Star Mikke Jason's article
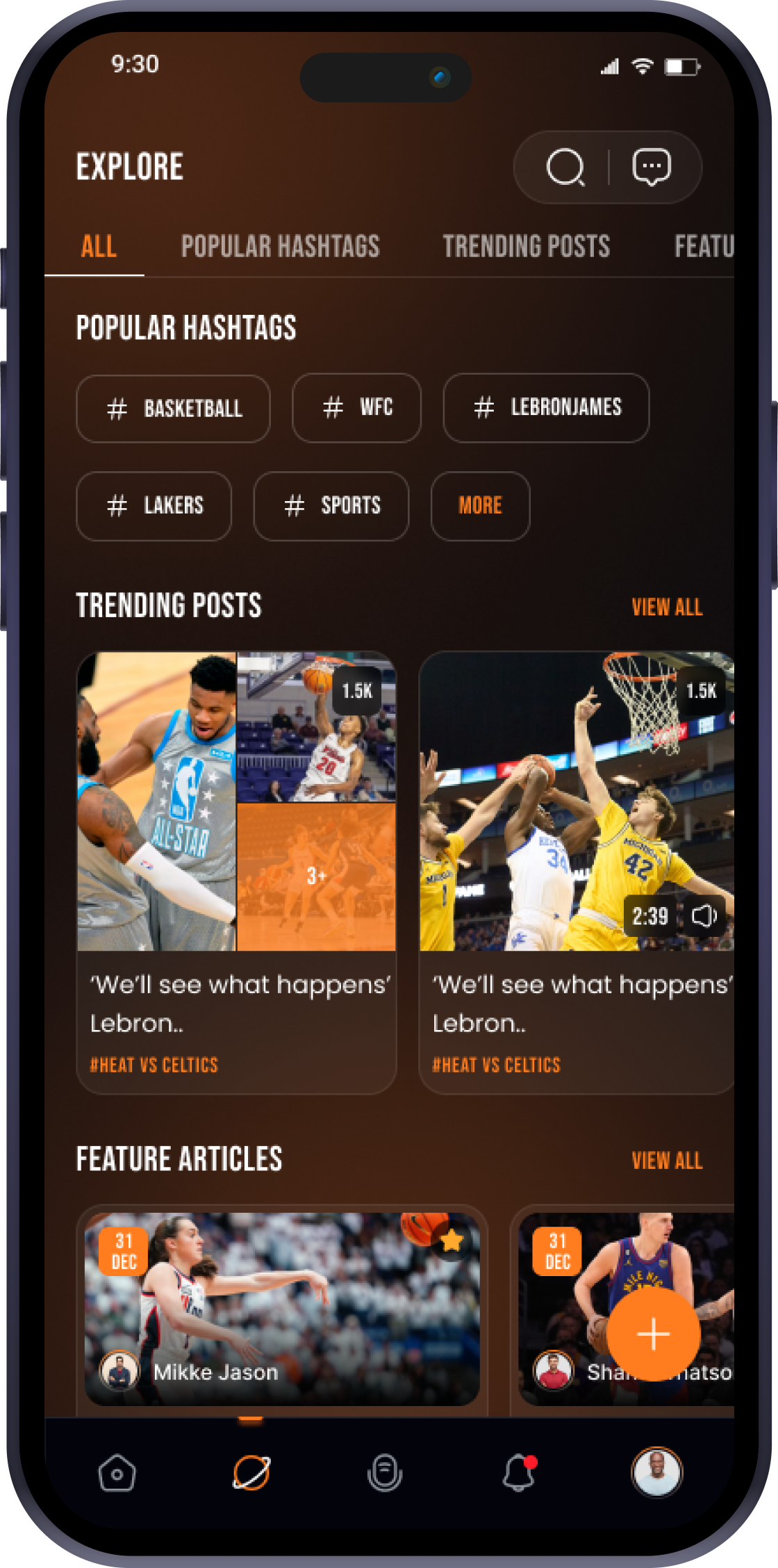Viewport: 778px width, 1568px height. pos(452,1240)
